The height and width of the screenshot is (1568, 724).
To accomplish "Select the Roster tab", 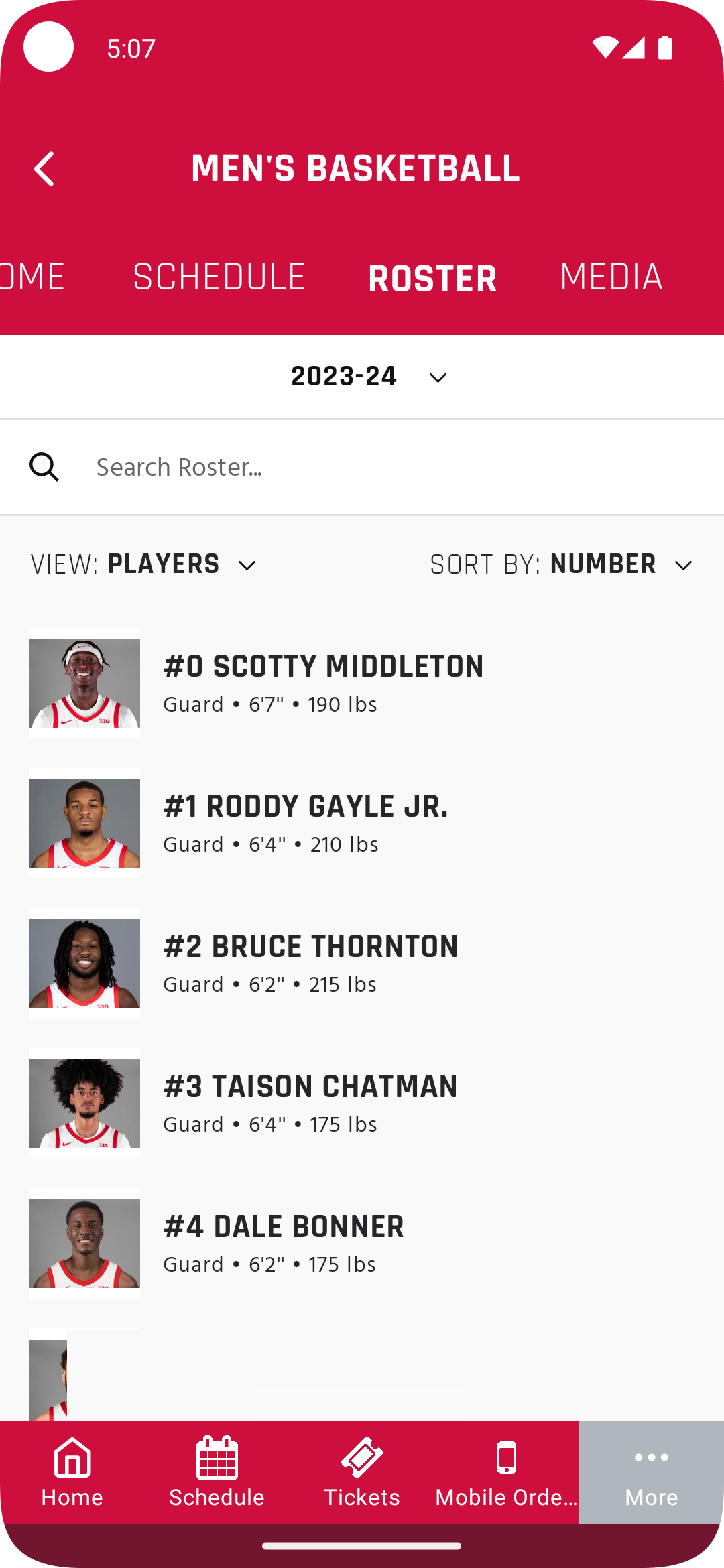I will [x=432, y=279].
